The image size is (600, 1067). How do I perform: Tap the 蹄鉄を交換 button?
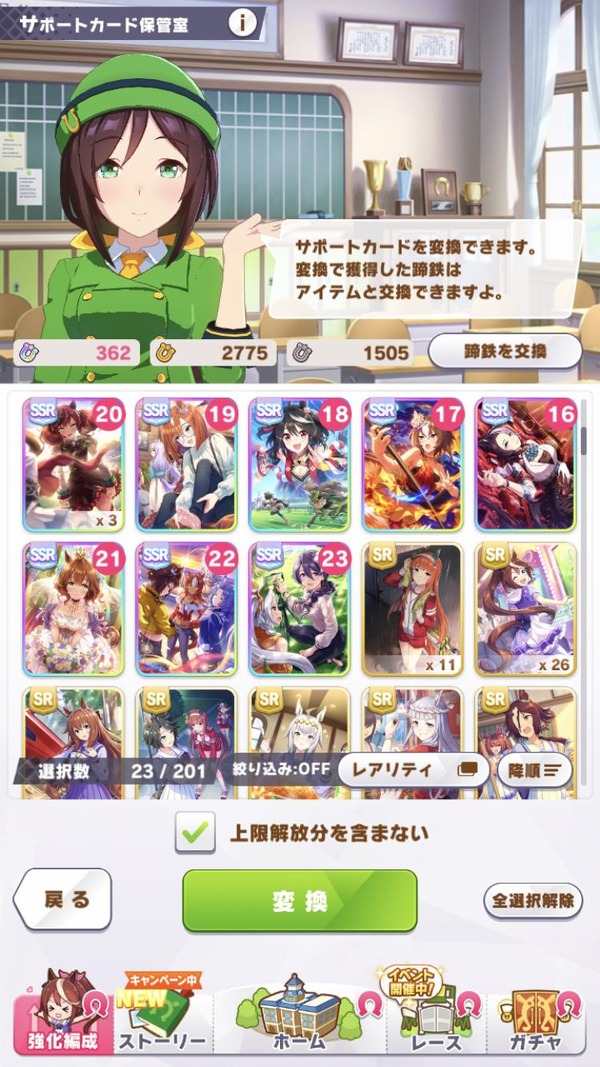tap(505, 352)
